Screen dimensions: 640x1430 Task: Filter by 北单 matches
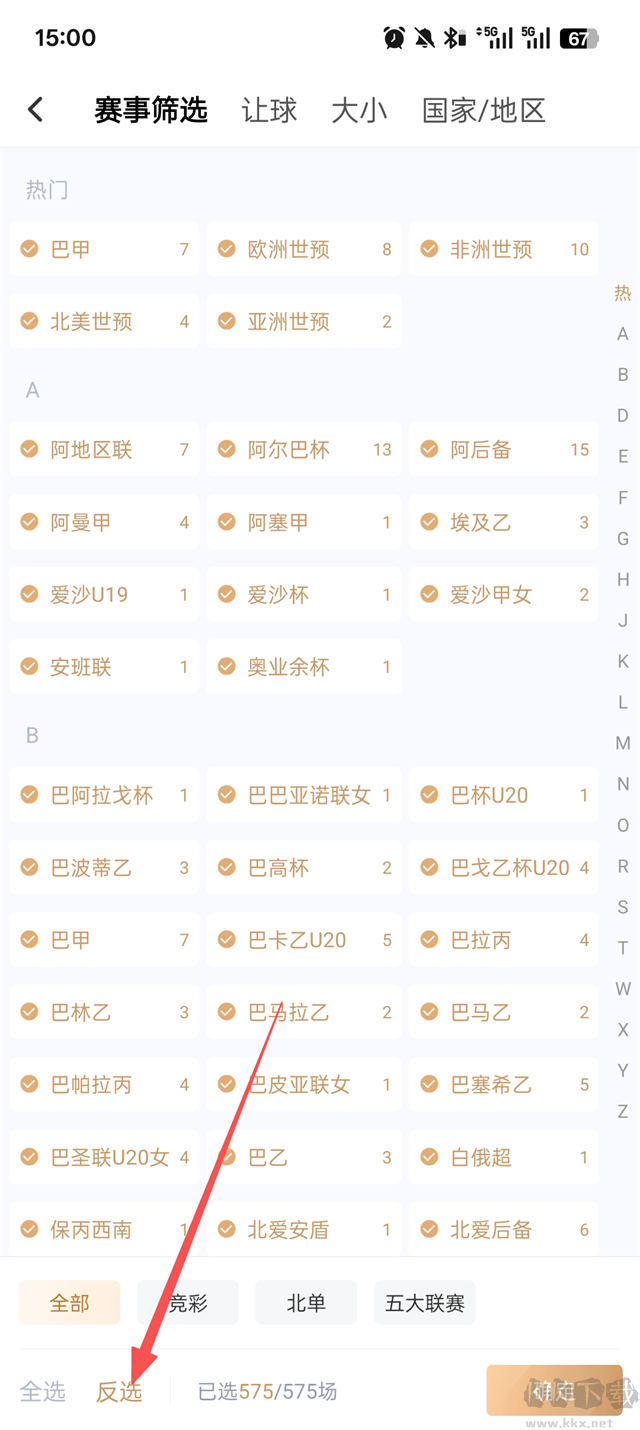[x=306, y=1303]
